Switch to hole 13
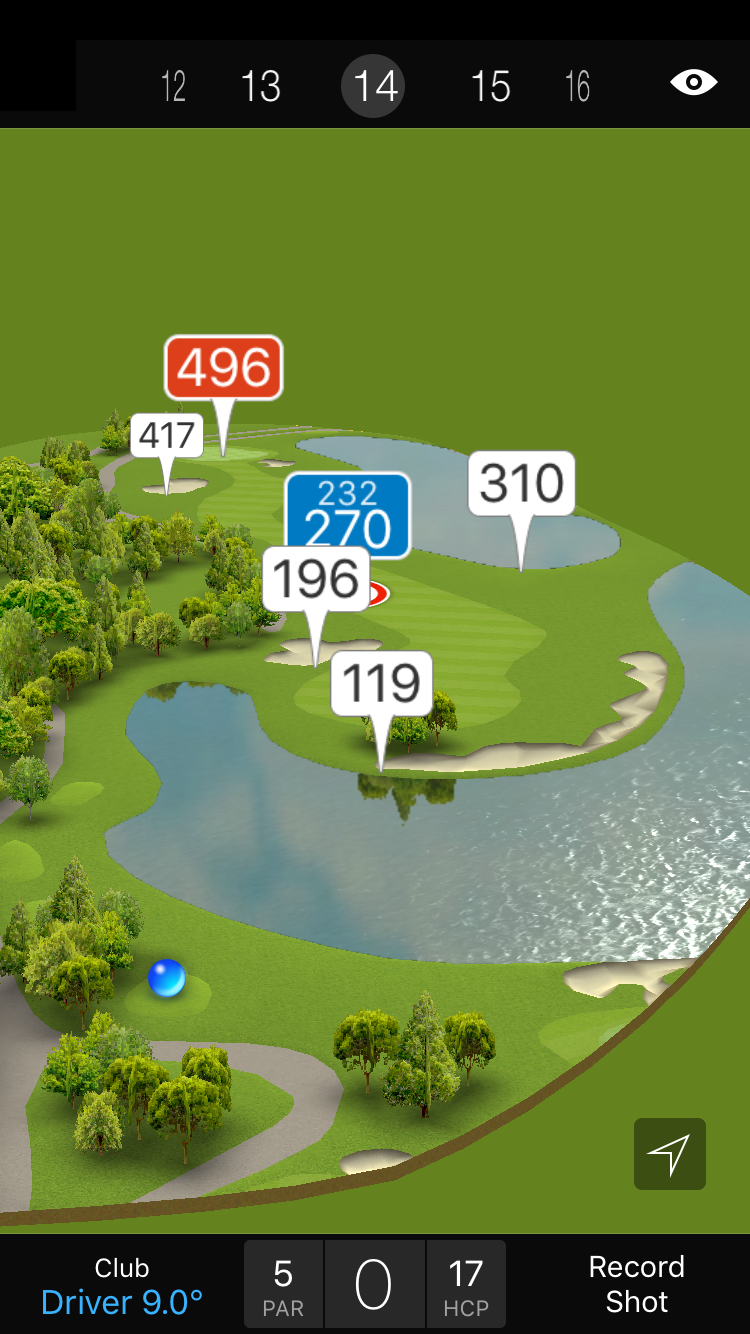750x1334 pixels. click(260, 87)
